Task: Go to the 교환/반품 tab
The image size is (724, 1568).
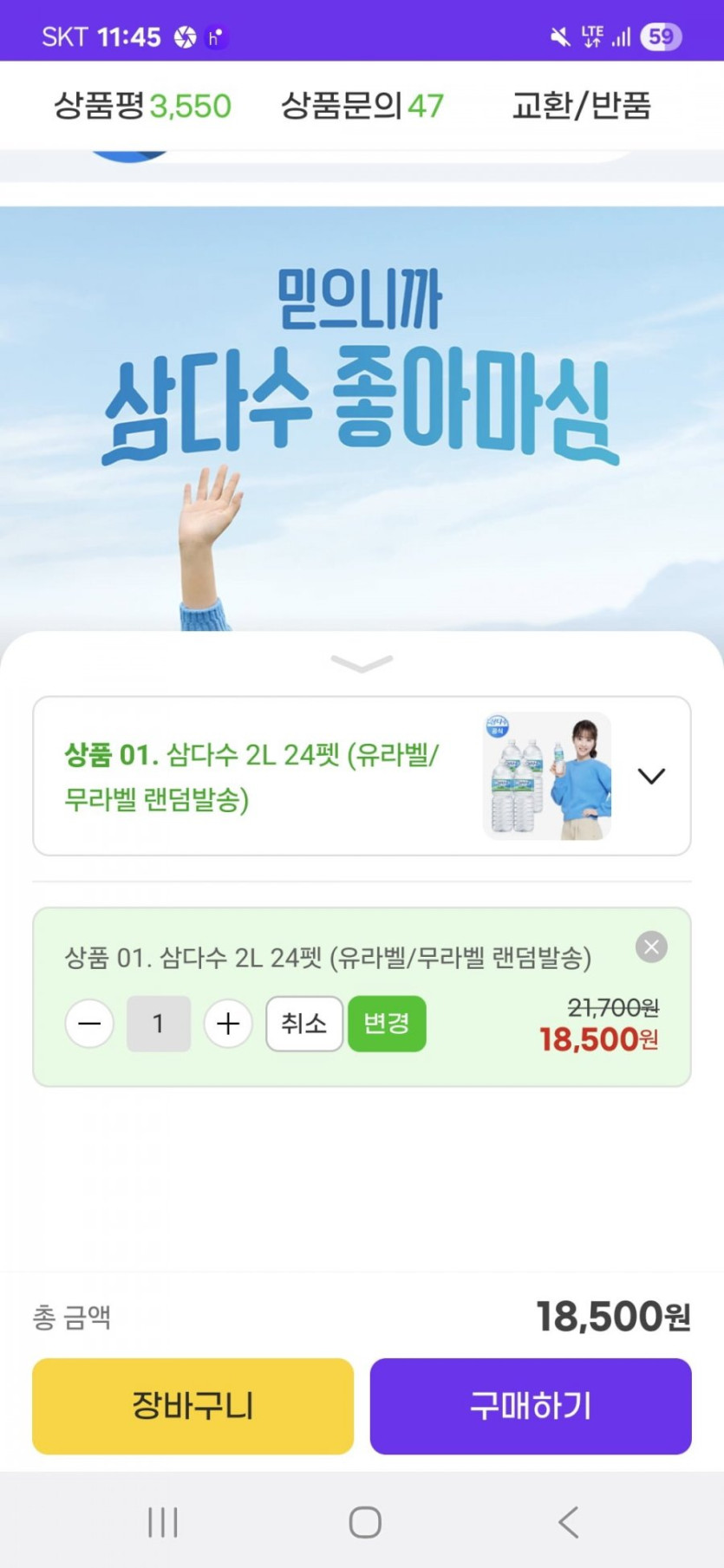Action: coord(581,106)
